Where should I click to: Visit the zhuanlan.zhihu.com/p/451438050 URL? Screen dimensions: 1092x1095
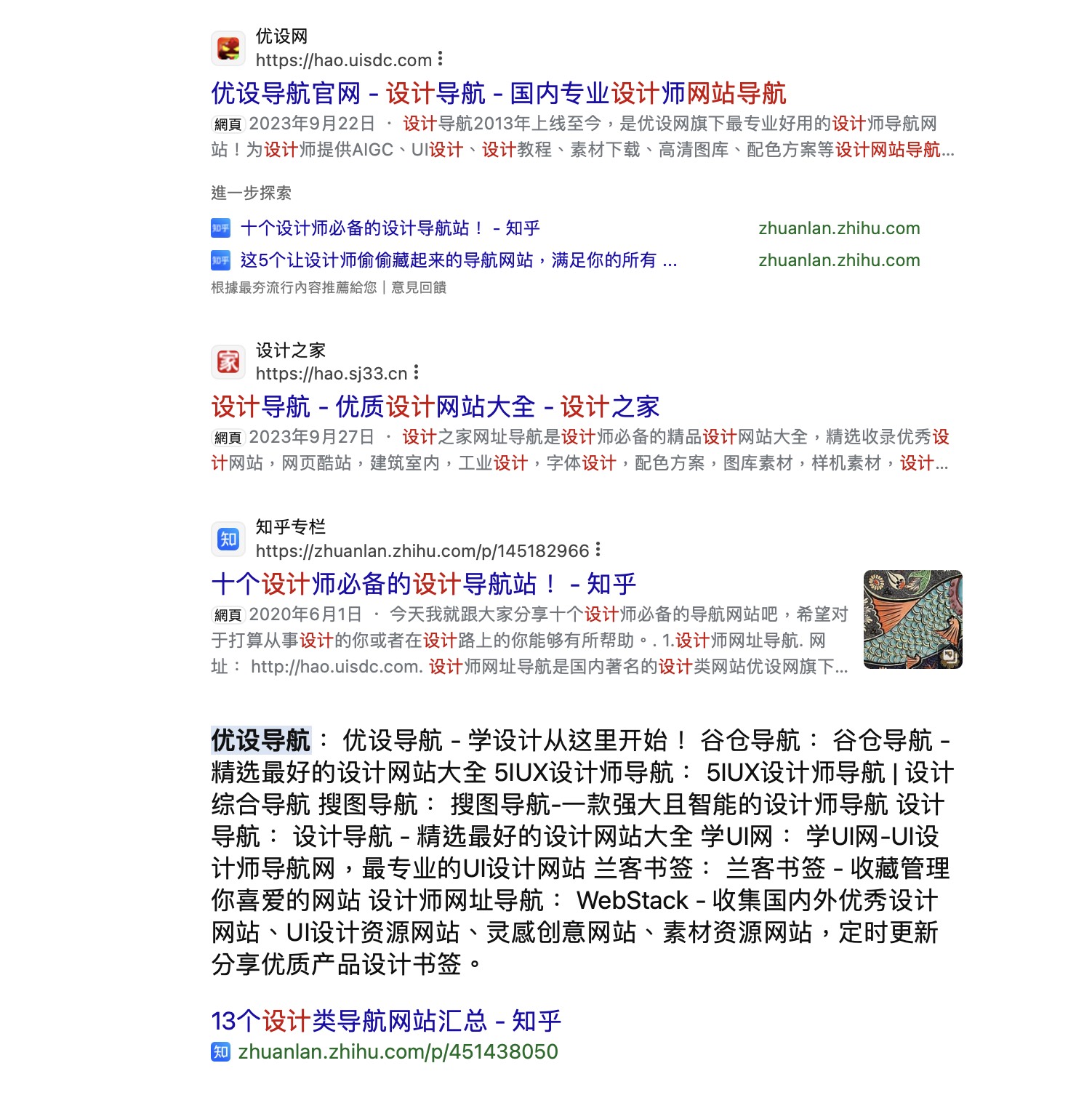(398, 1051)
